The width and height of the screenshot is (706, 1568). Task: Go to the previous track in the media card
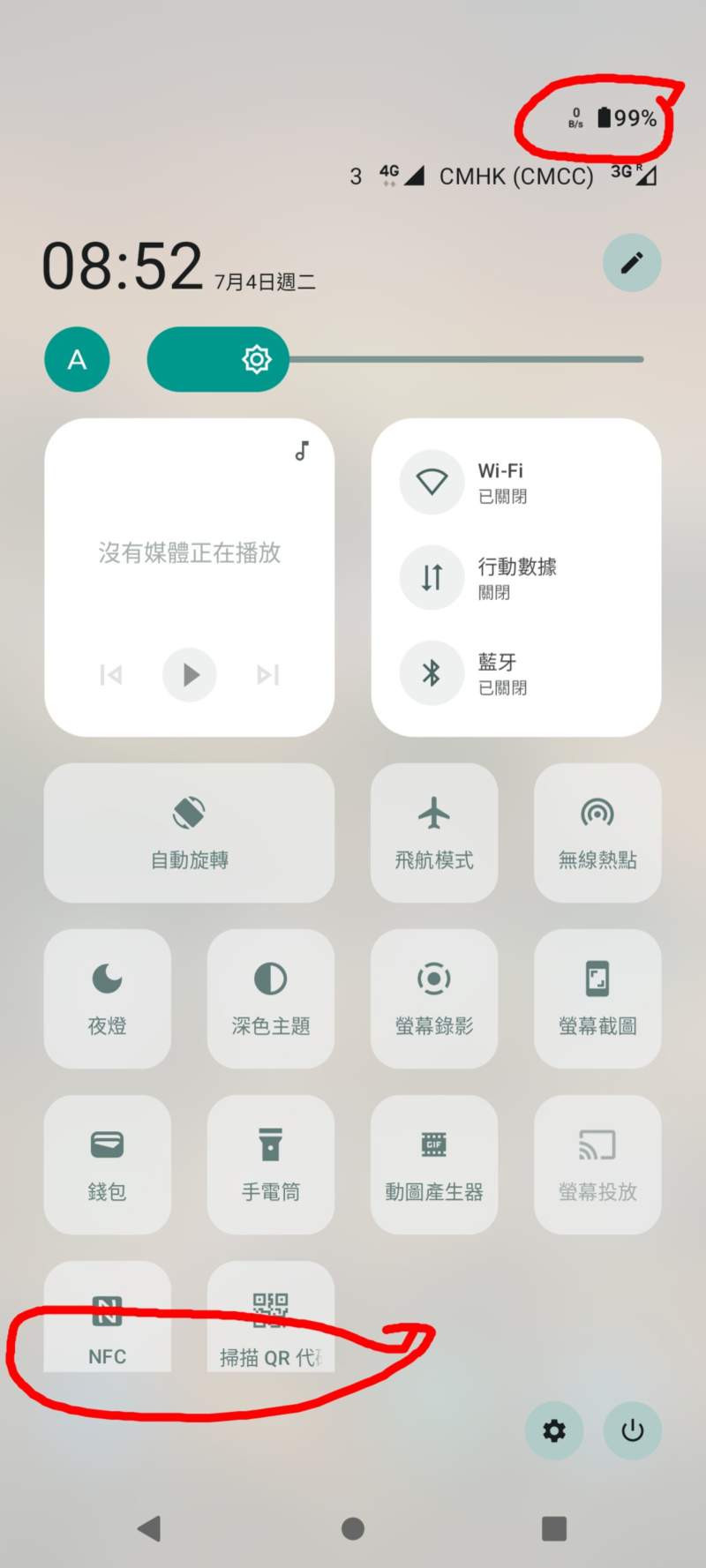point(111,675)
